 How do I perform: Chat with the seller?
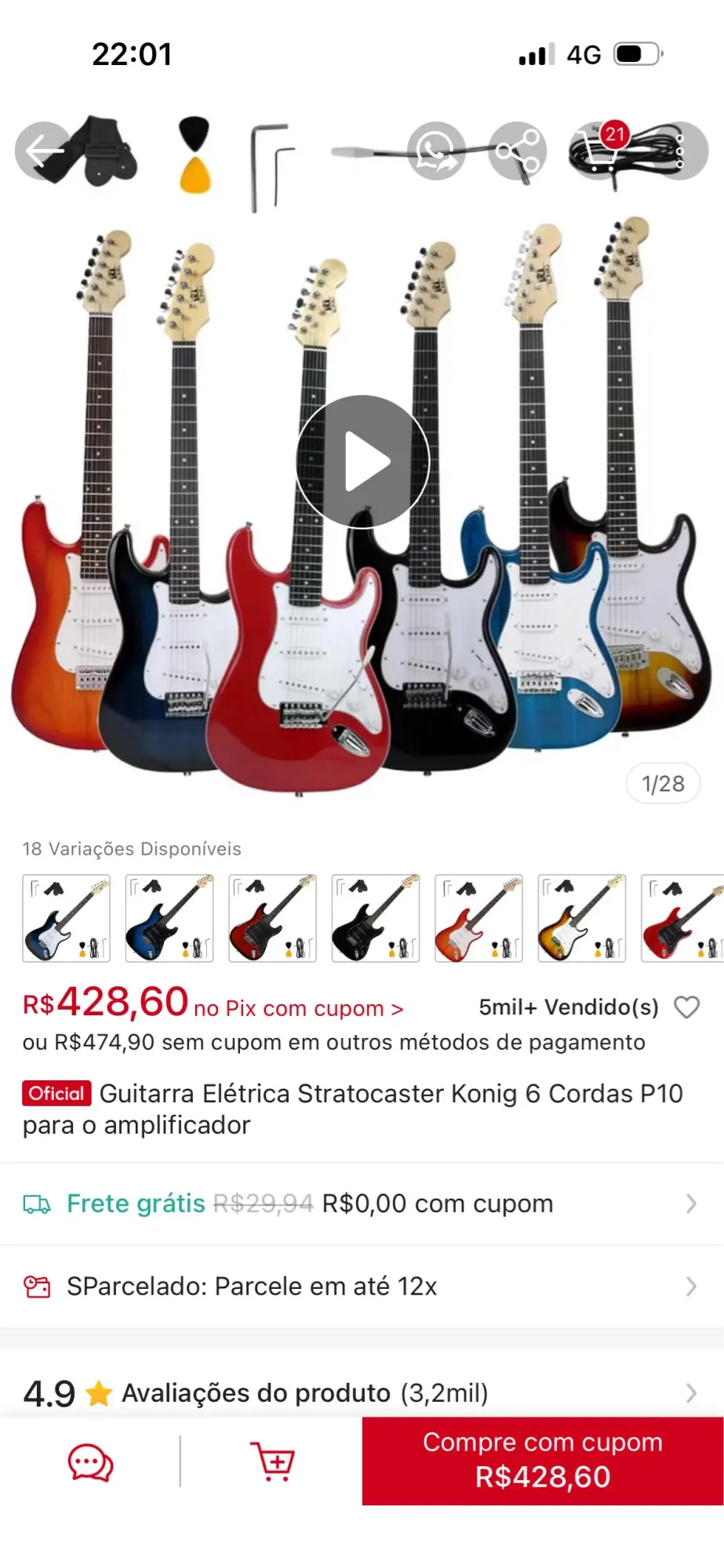90,1462
